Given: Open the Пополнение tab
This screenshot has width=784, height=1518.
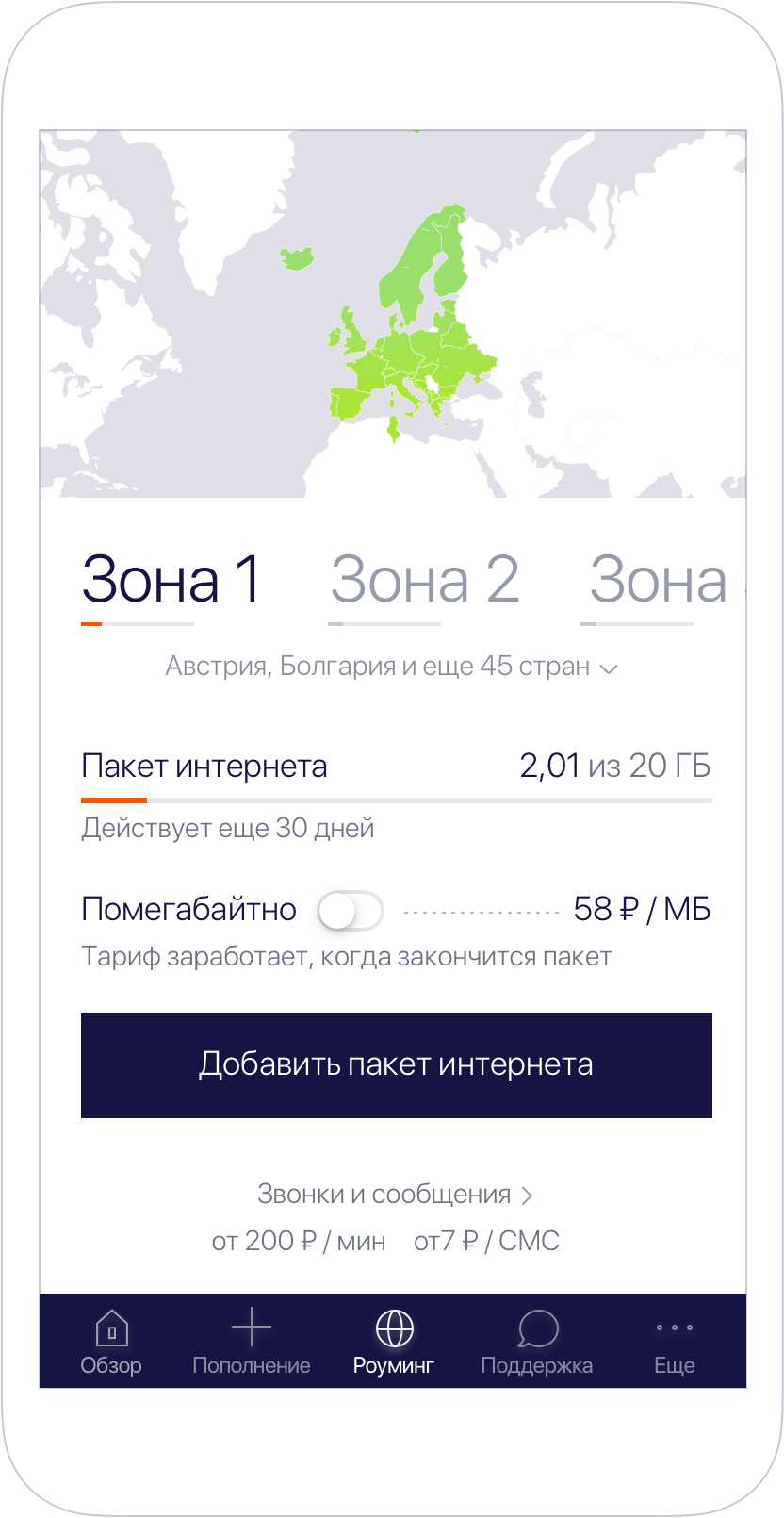Looking at the screenshot, I should coord(251,1343).
